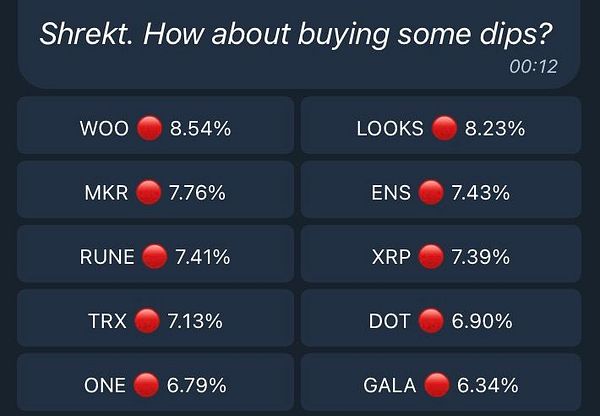Choose the DOT 6.90% button
Image resolution: width=600 pixels, height=416 pixels.
(x=440, y=321)
